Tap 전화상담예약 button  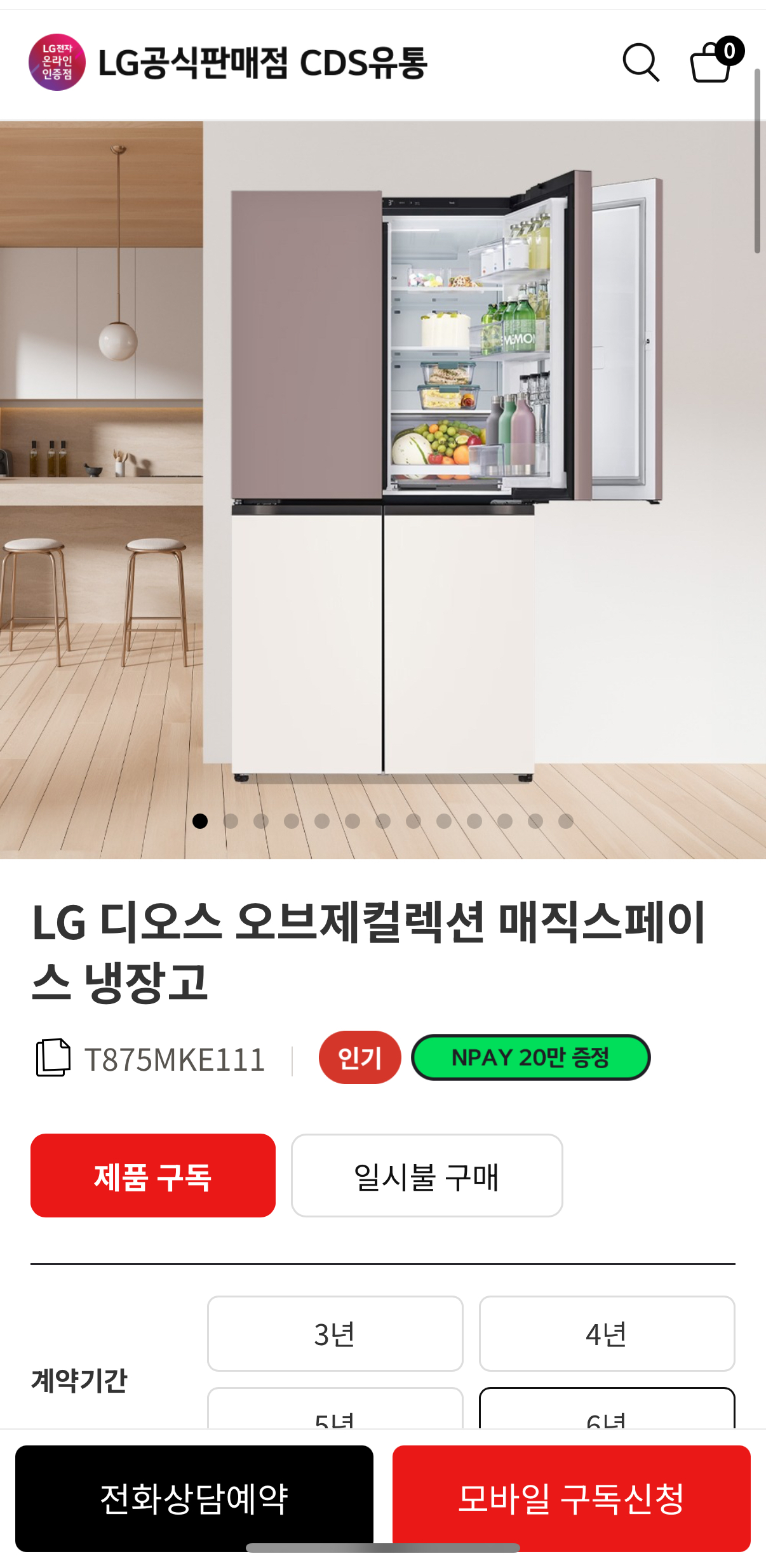194,1498
